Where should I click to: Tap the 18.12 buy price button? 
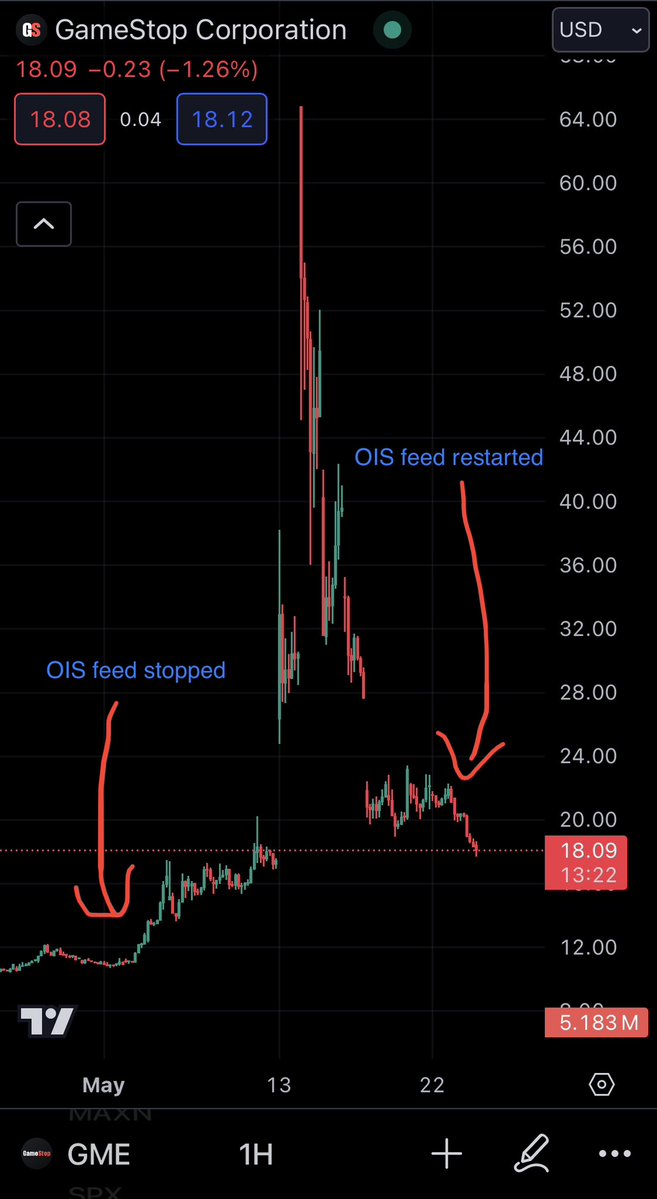pos(221,120)
